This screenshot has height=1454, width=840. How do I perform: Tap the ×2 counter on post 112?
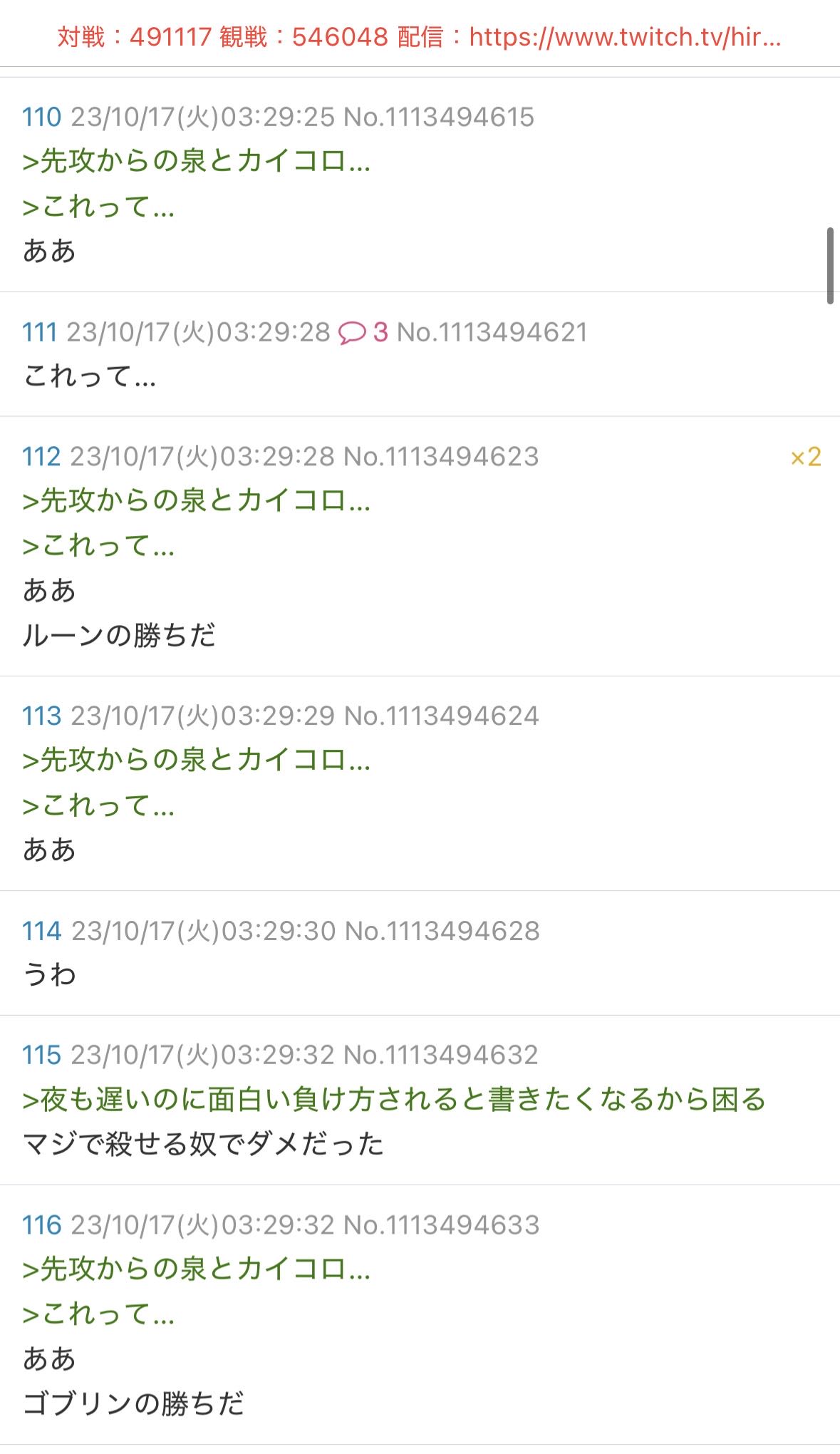[x=806, y=457]
